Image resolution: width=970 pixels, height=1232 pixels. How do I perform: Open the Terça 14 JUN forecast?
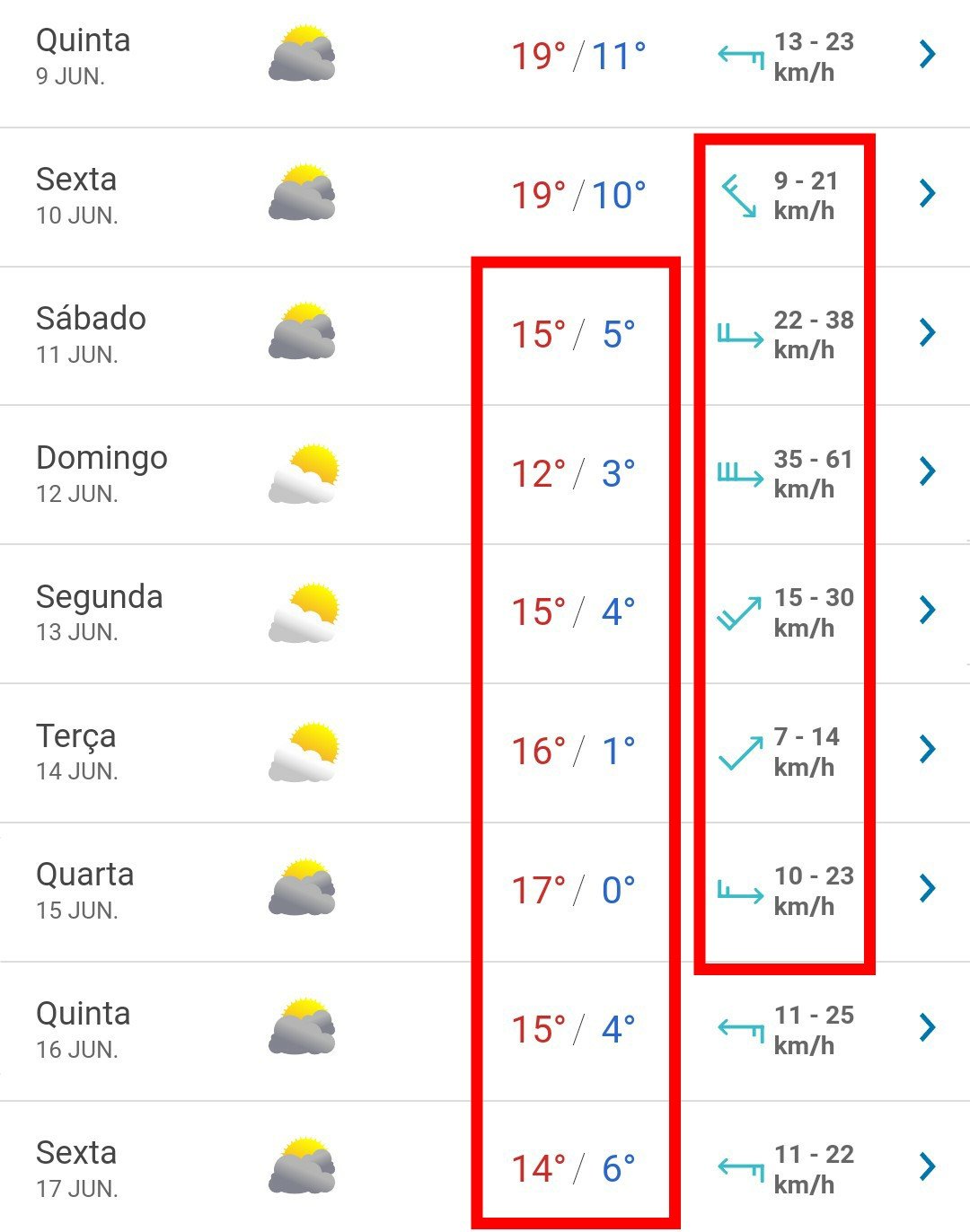click(928, 749)
